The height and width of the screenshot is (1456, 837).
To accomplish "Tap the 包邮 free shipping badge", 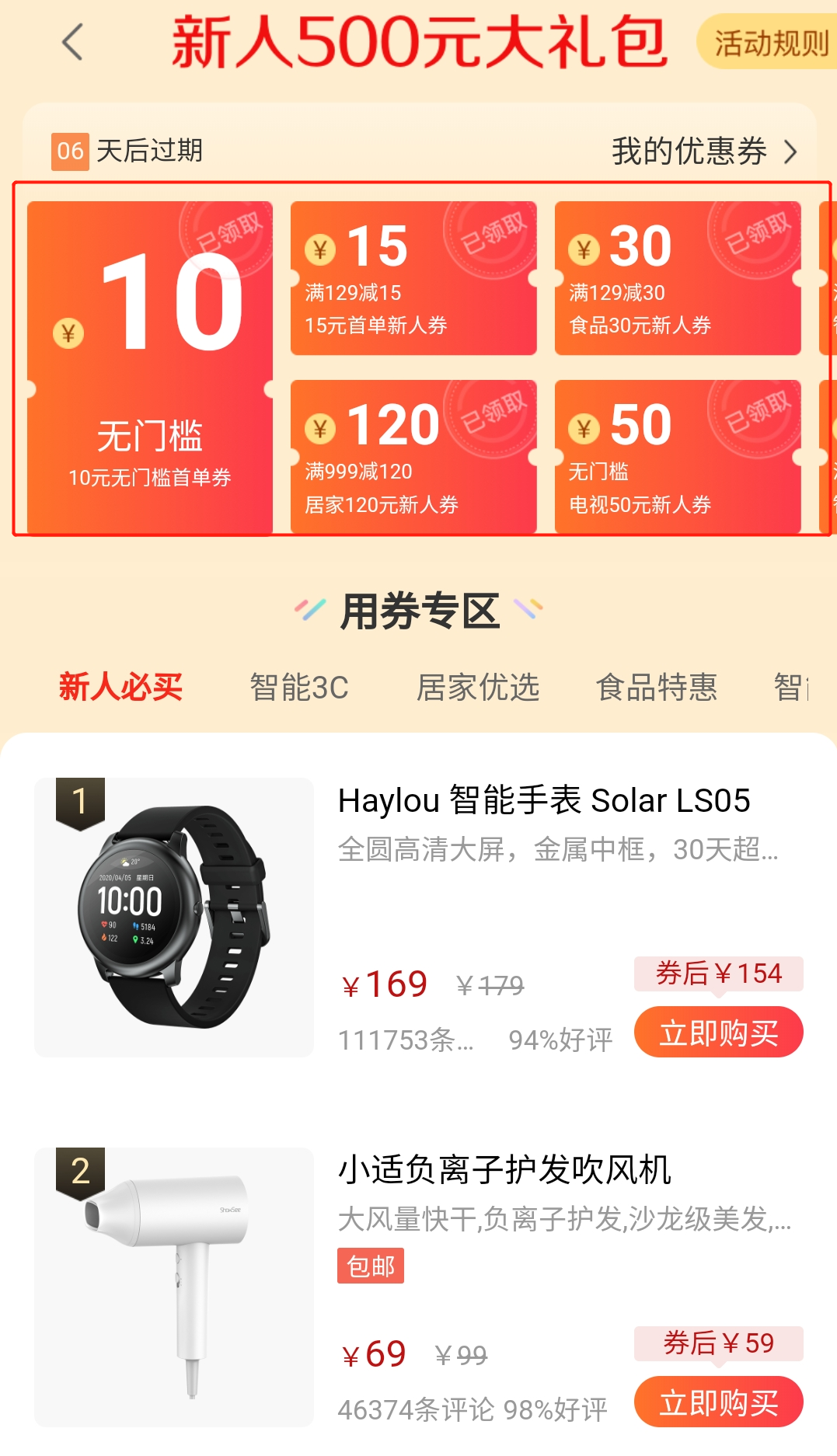I will [x=371, y=1266].
